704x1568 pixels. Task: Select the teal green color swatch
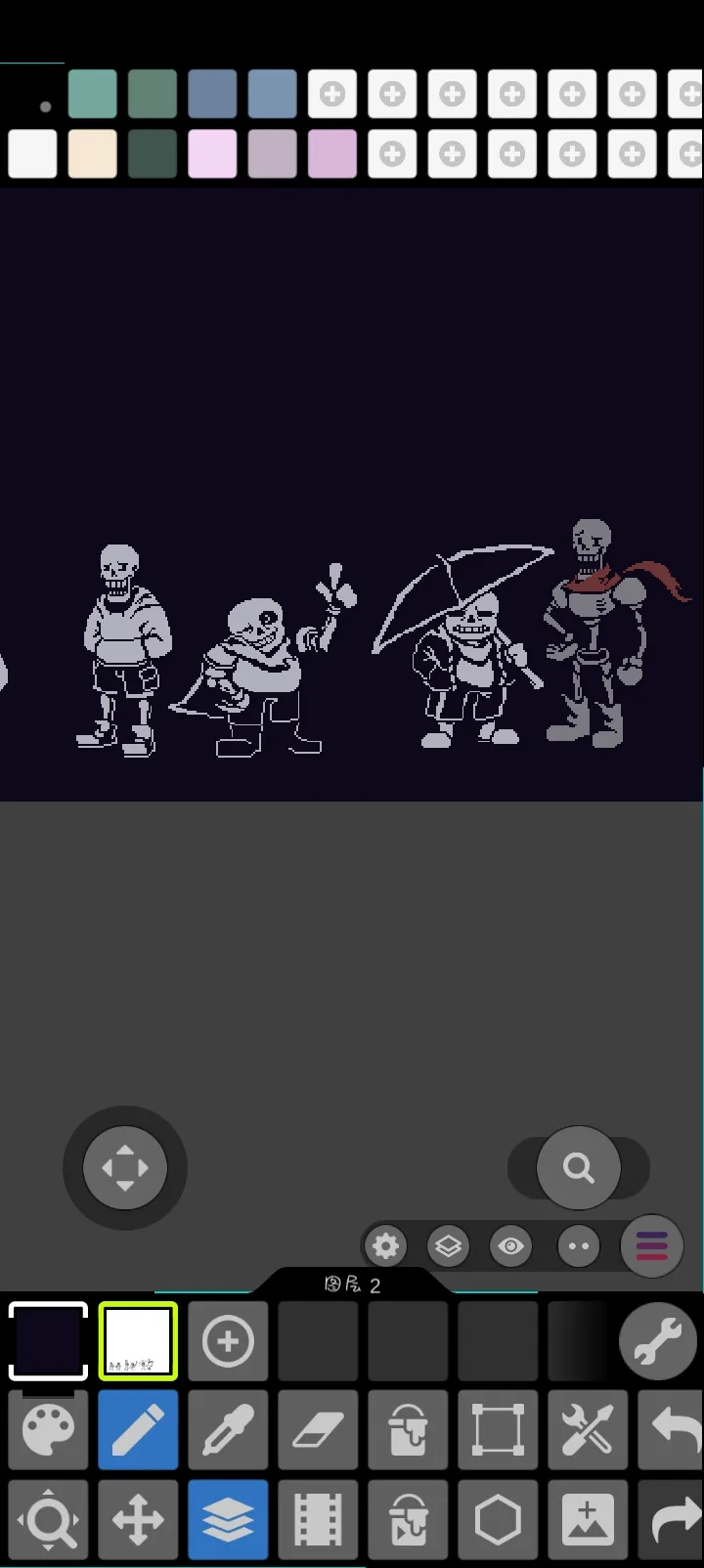pos(93,94)
